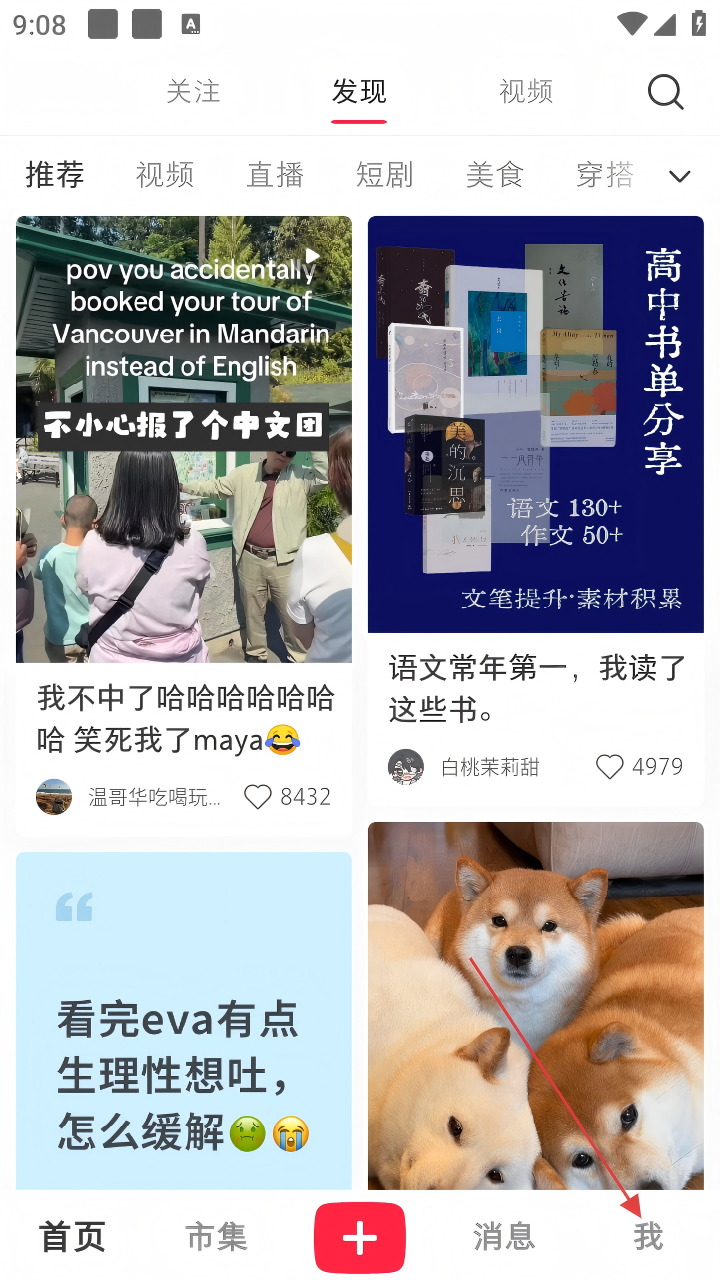Open the 消息 tab

504,1237
